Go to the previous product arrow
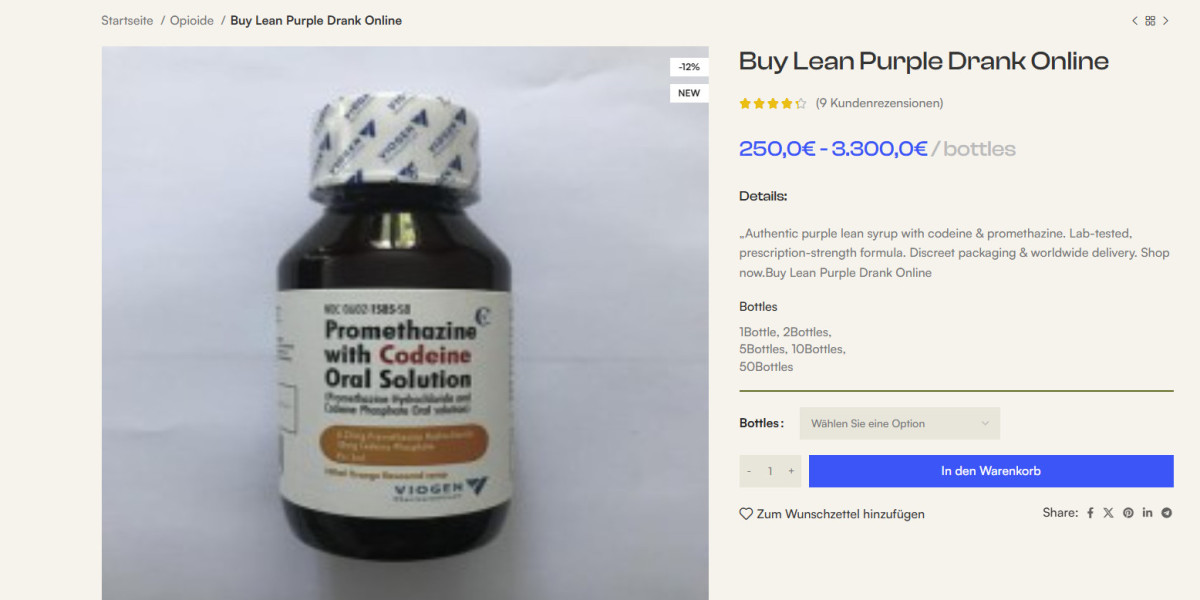 pyautogui.click(x=1135, y=21)
